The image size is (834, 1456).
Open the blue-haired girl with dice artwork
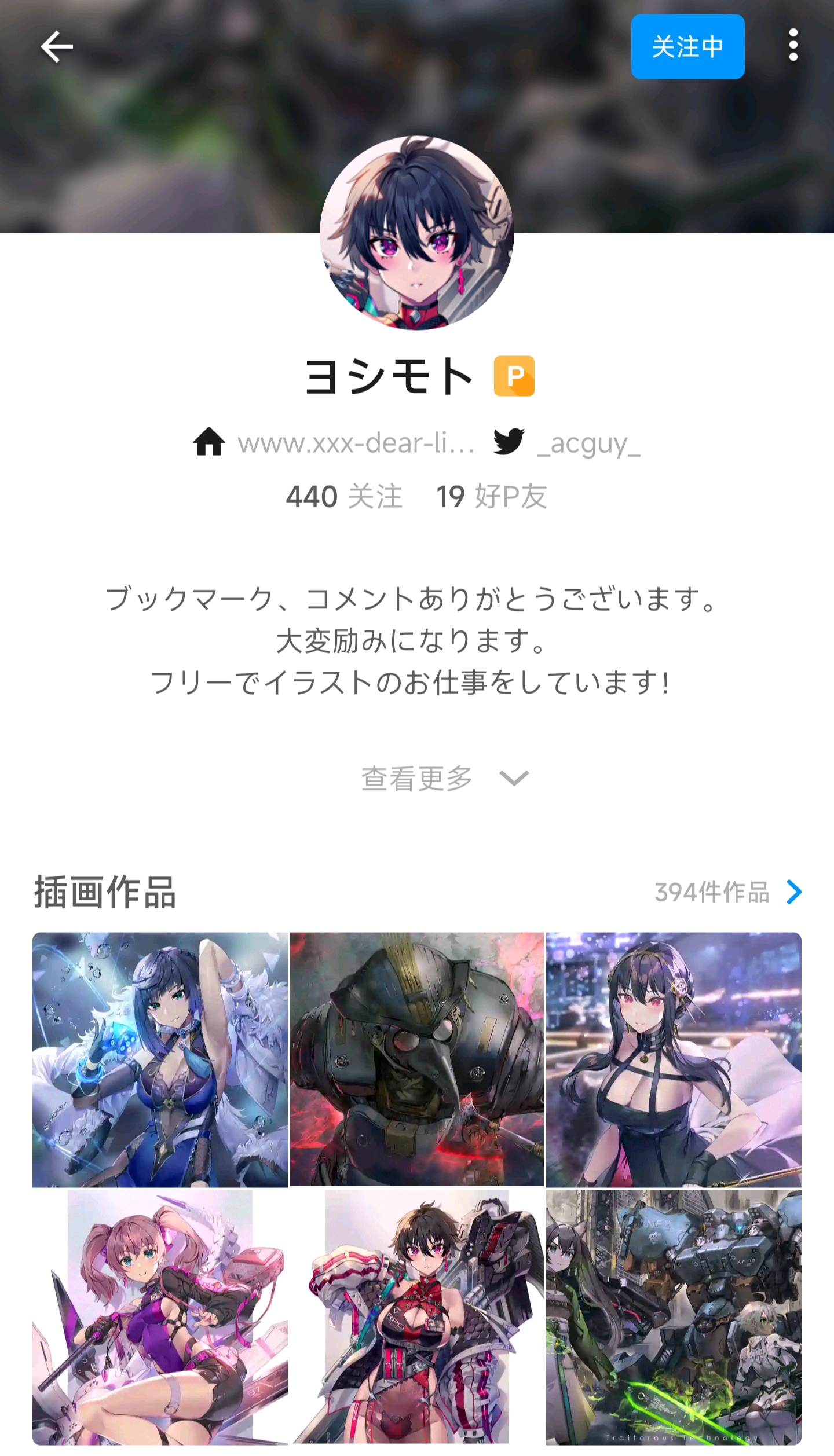[160, 1059]
